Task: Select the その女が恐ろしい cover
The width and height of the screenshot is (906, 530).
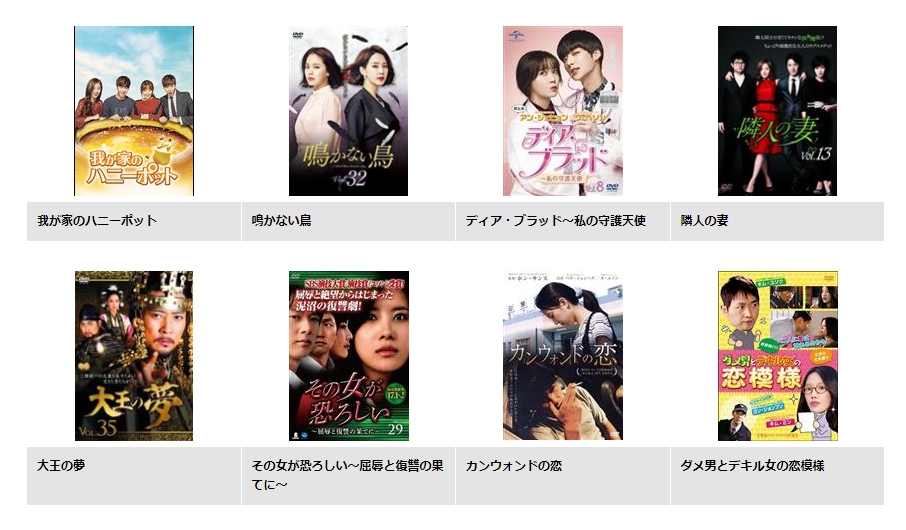Action: 348,356
